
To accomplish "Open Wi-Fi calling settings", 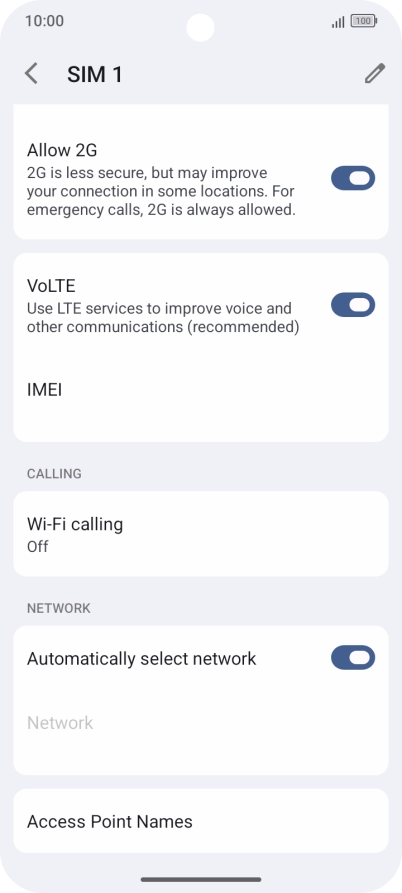I will (x=201, y=534).
